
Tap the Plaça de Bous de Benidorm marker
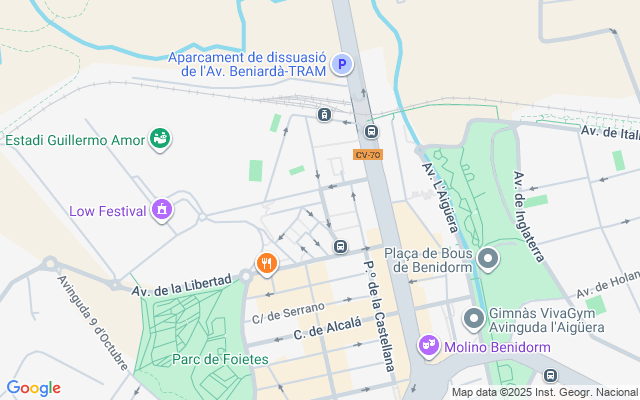(488, 260)
